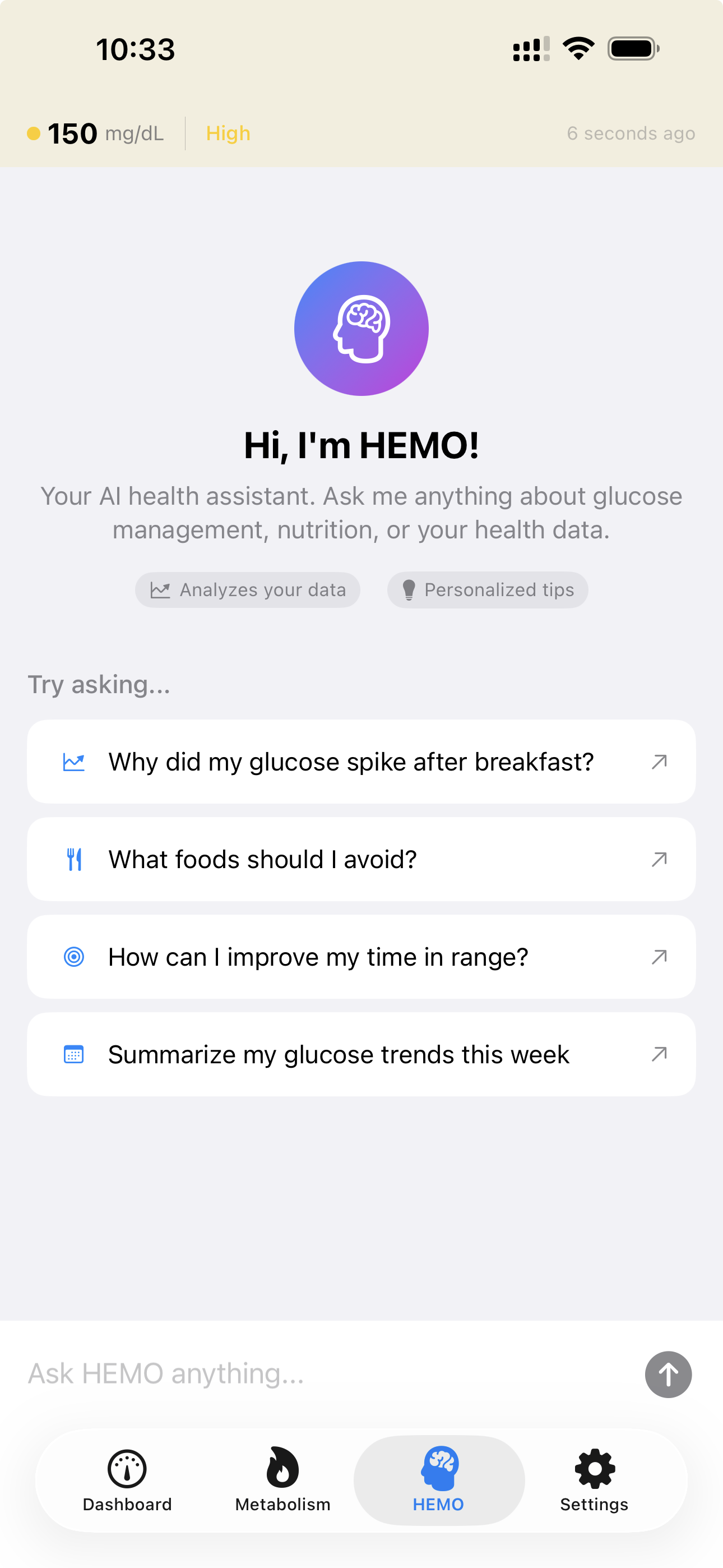Tap the chart icon beside the breakfast question

pos(74,761)
